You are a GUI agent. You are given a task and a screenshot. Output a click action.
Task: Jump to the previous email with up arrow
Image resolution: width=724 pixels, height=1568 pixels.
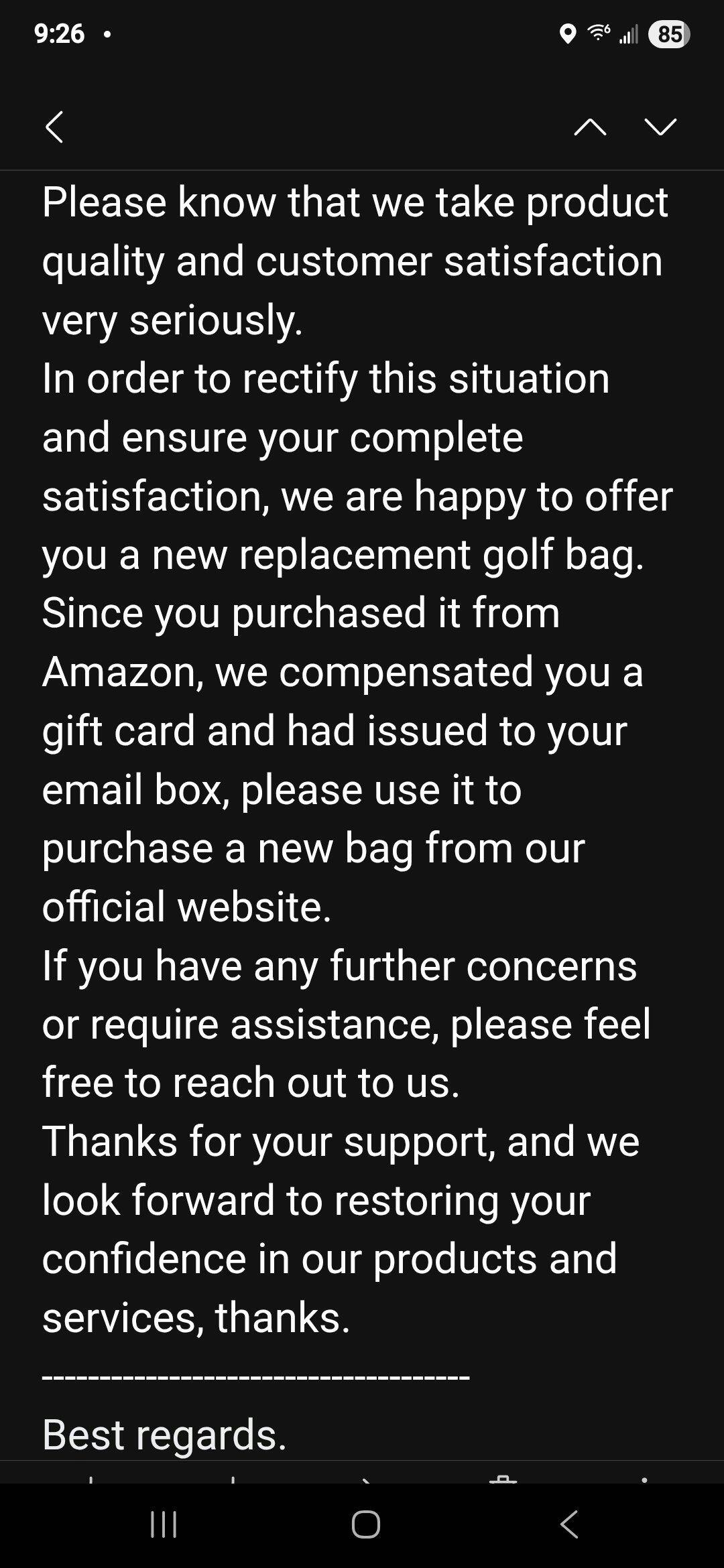590,127
